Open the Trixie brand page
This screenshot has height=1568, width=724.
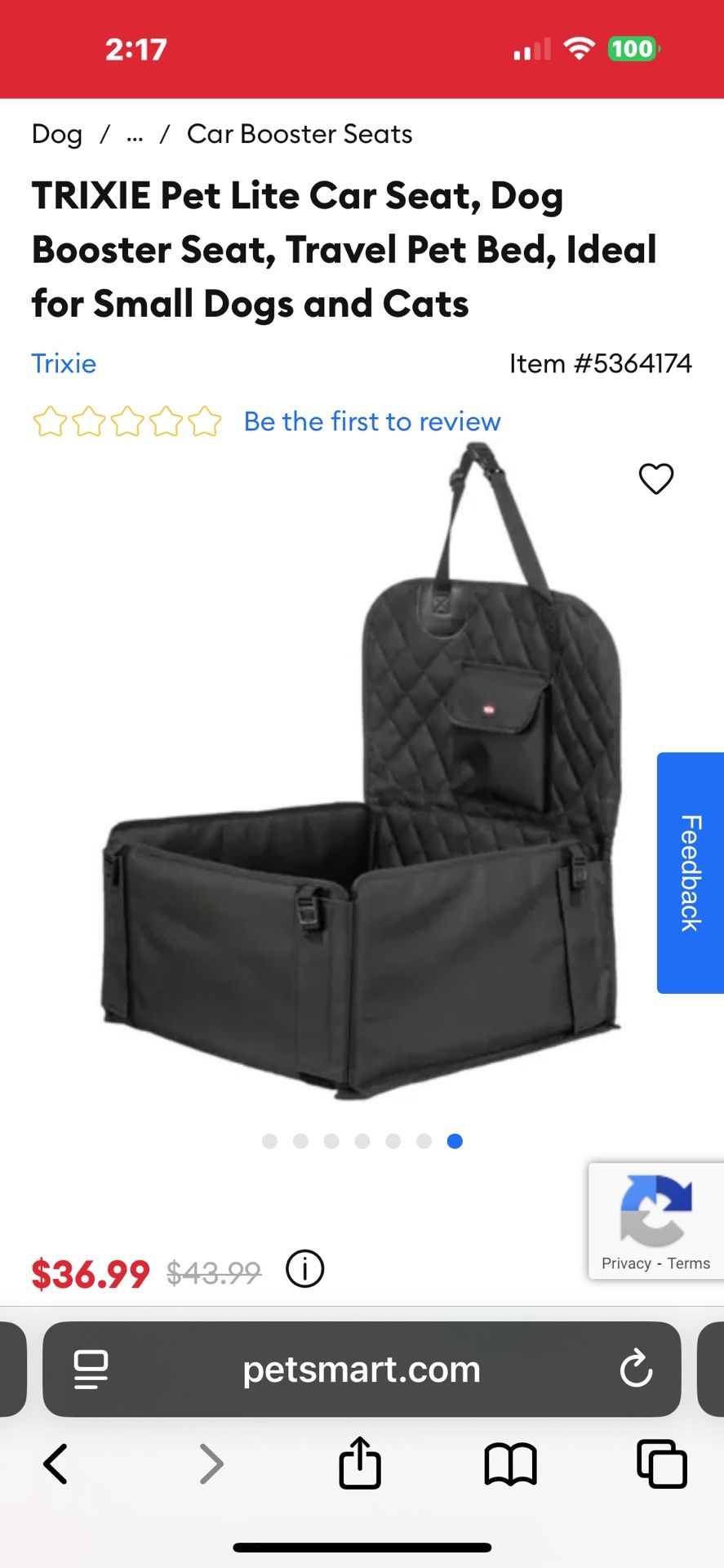click(64, 363)
